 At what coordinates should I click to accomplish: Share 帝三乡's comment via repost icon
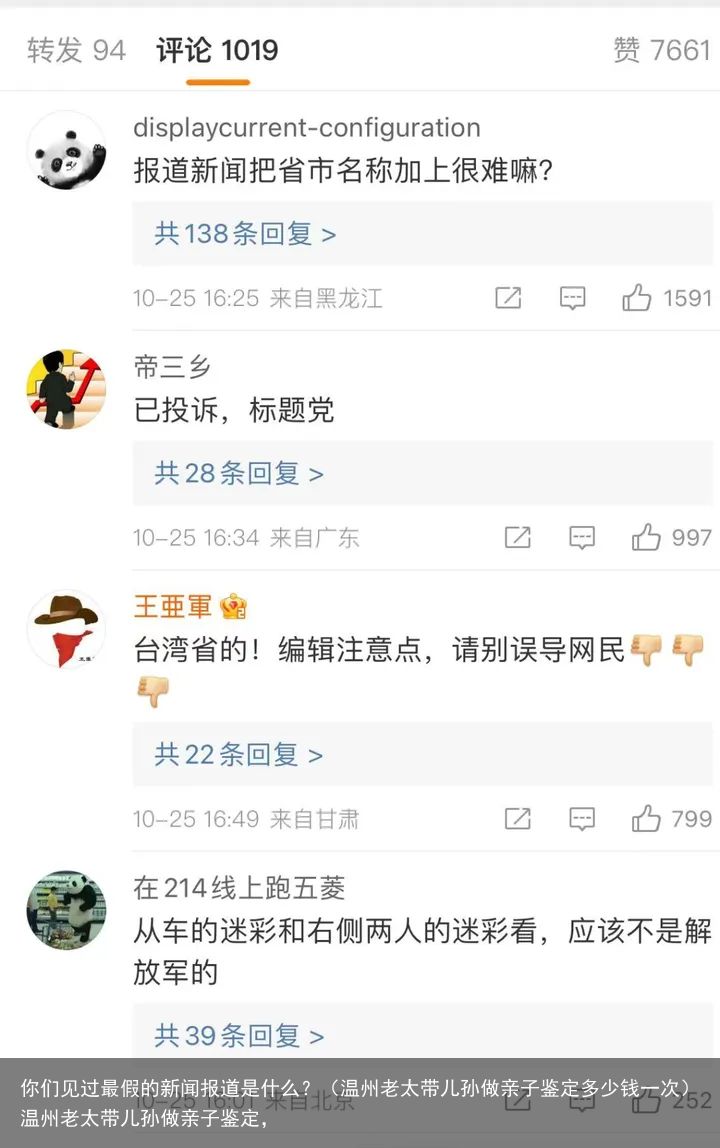point(517,538)
